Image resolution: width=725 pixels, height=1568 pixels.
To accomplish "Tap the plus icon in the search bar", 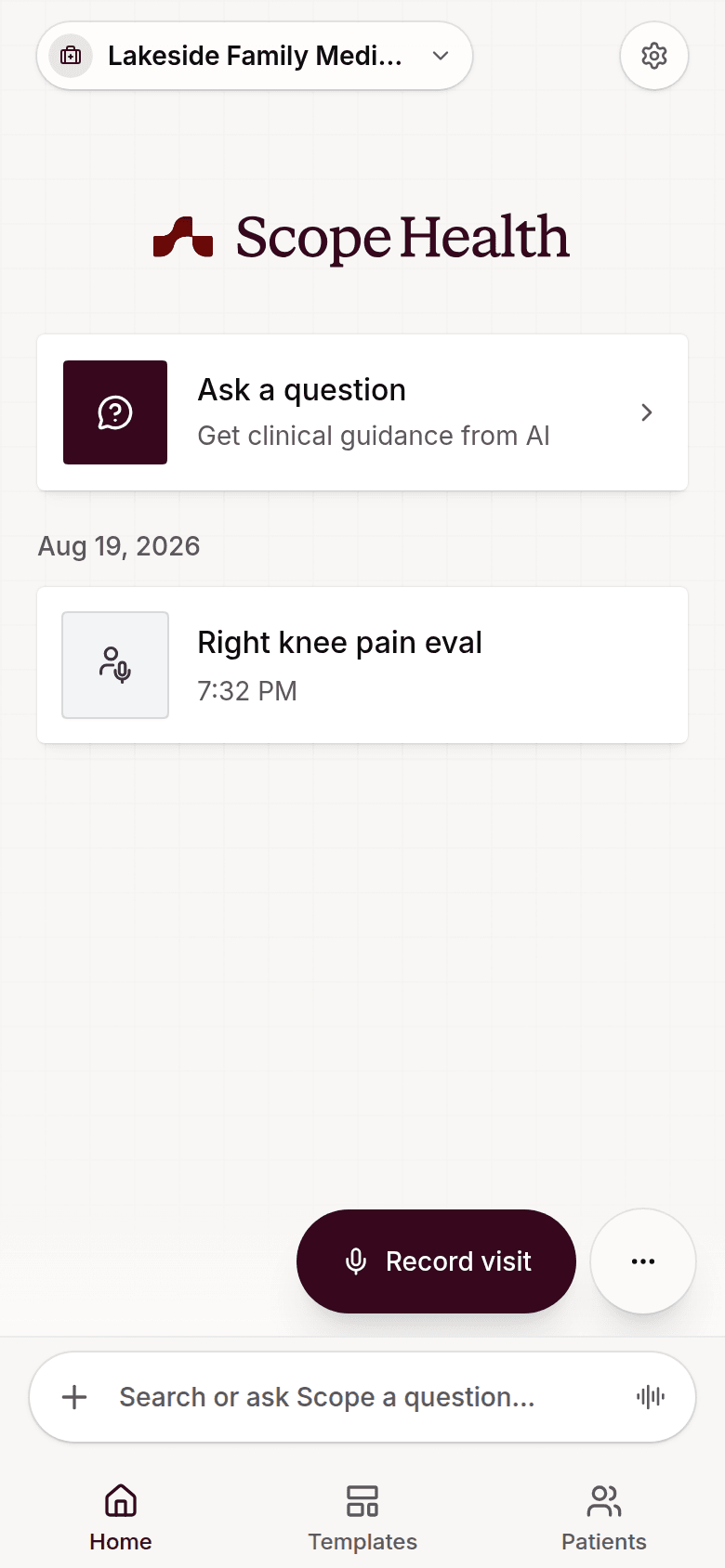I will point(74,1397).
